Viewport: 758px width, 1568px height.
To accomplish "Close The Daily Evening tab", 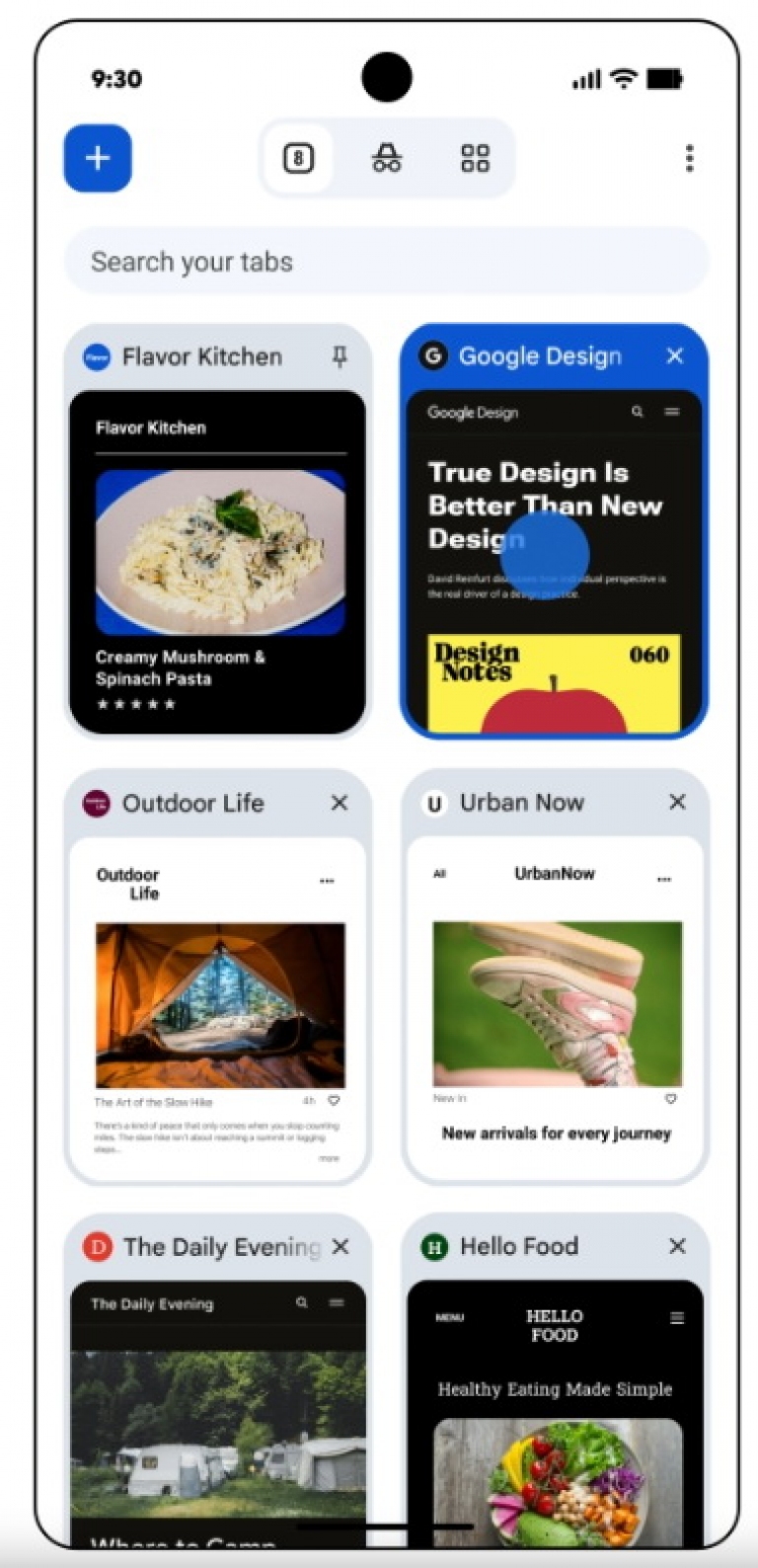I will click(341, 1247).
